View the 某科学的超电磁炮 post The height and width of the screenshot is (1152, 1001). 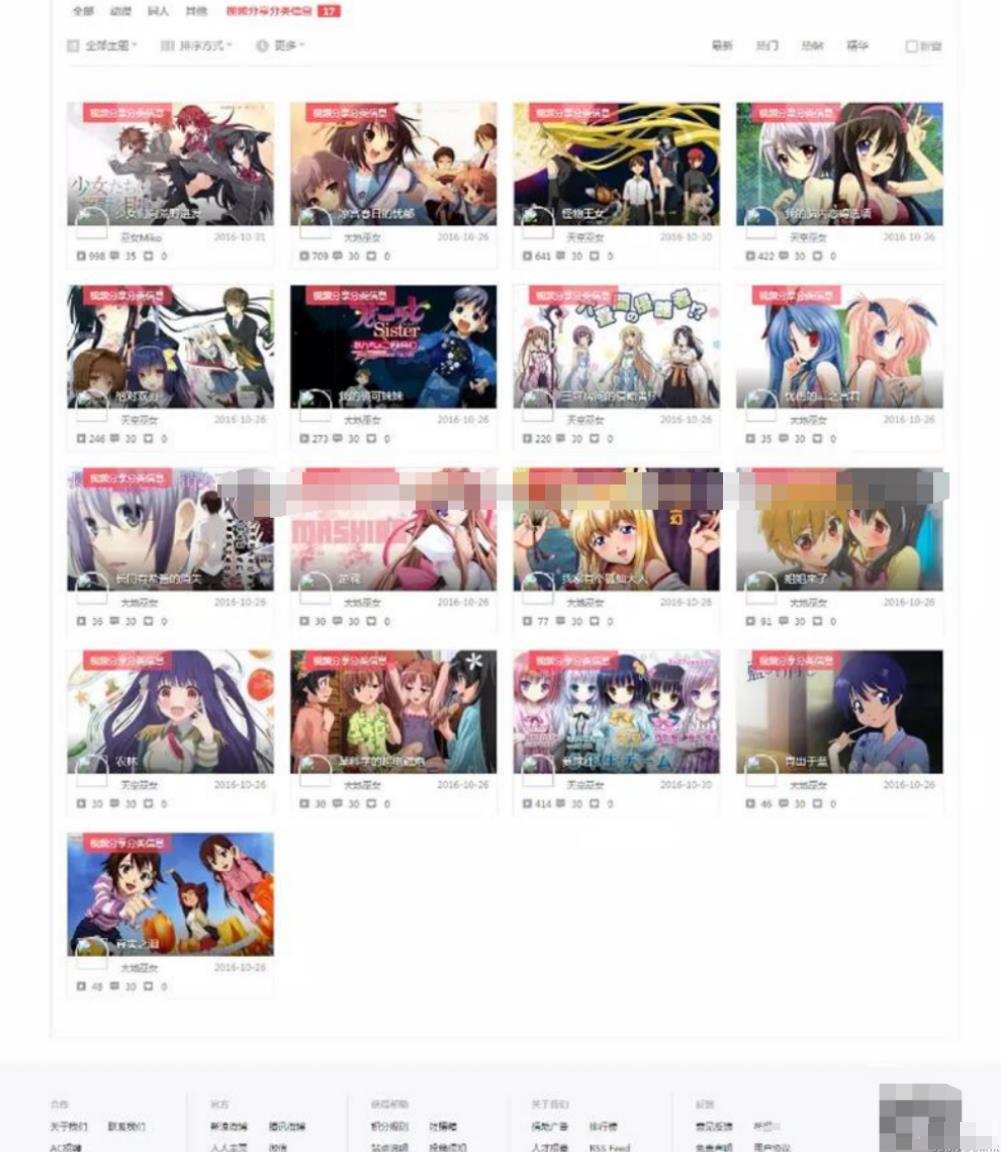click(393, 712)
